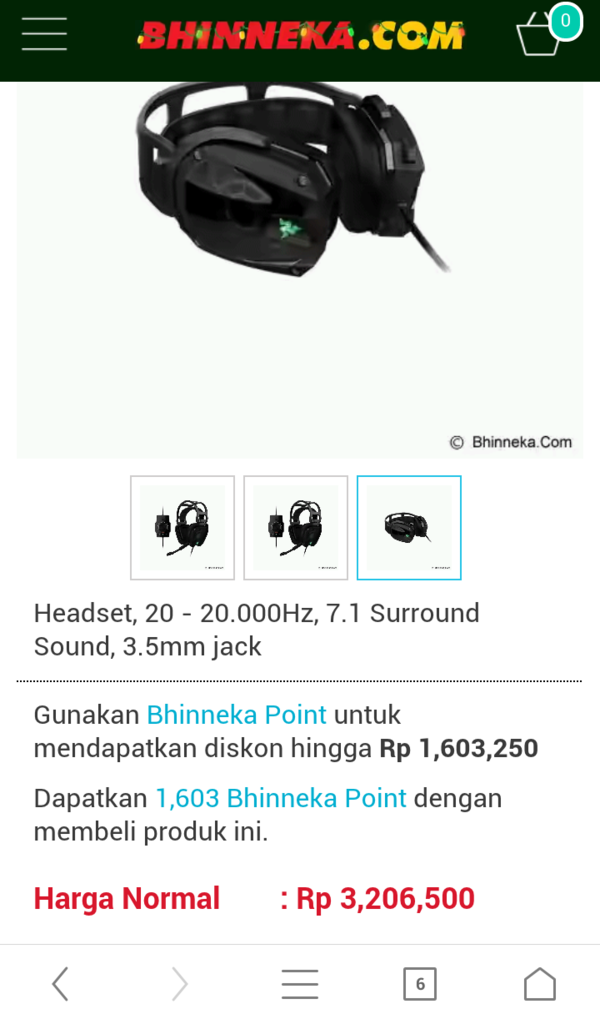Open the Bhinneka Point discount link

[x=236, y=715]
